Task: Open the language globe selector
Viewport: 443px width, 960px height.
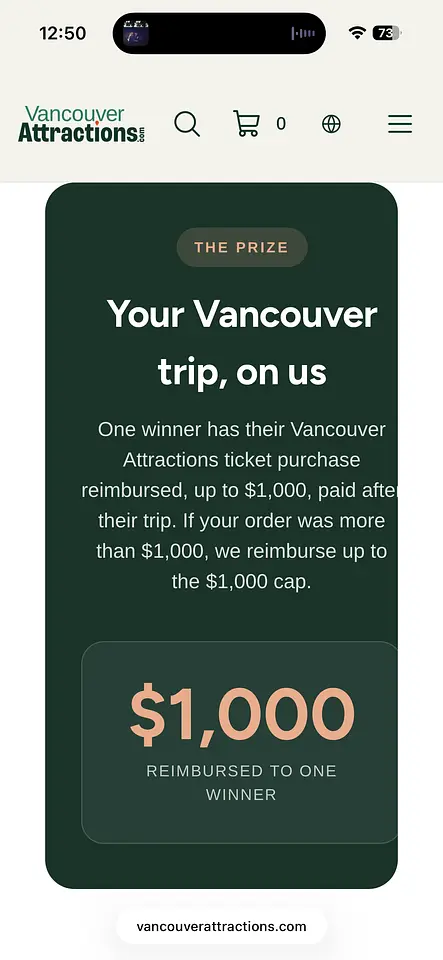Action: coord(331,124)
